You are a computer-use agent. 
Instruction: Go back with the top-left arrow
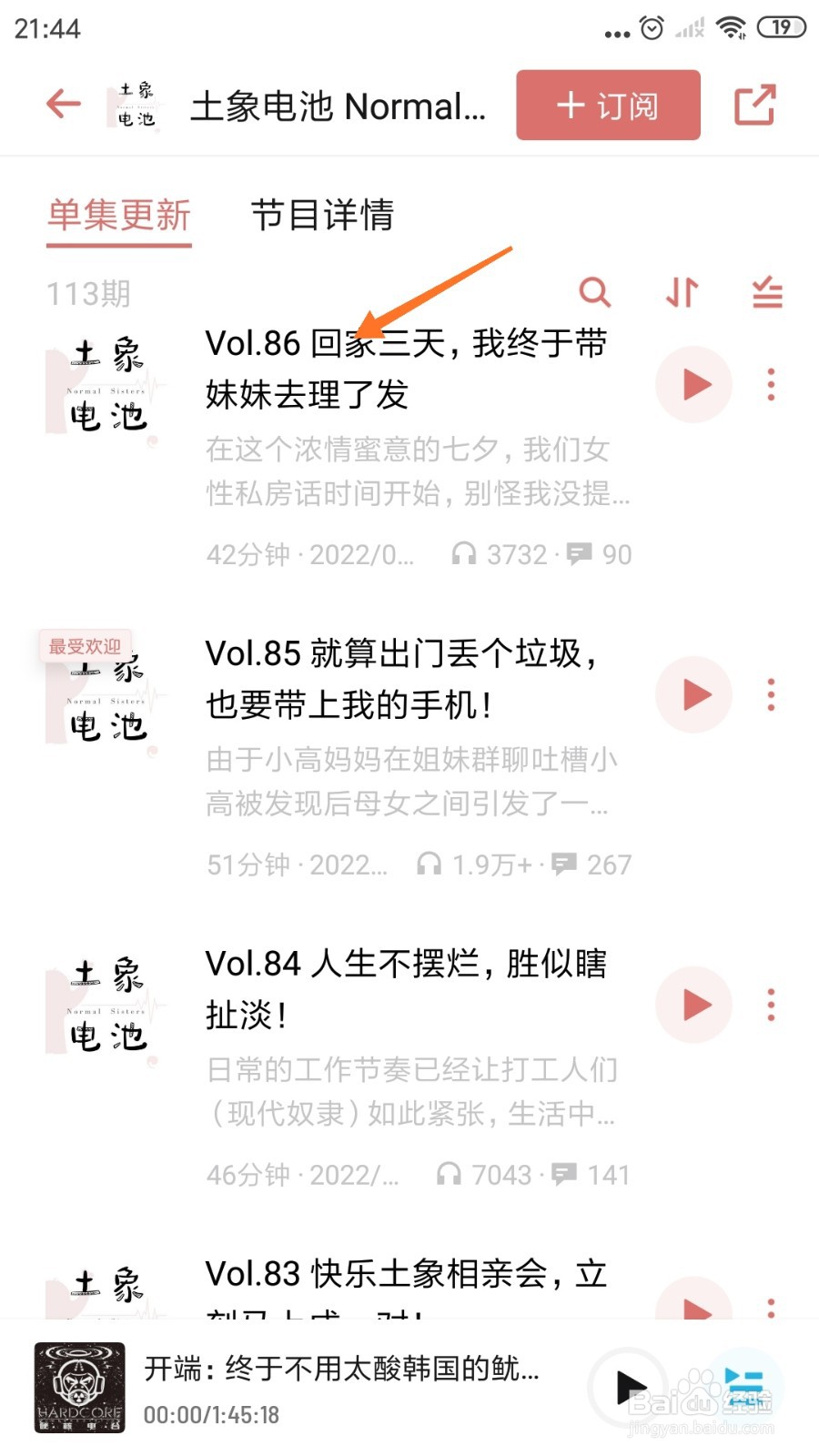click(63, 104)
